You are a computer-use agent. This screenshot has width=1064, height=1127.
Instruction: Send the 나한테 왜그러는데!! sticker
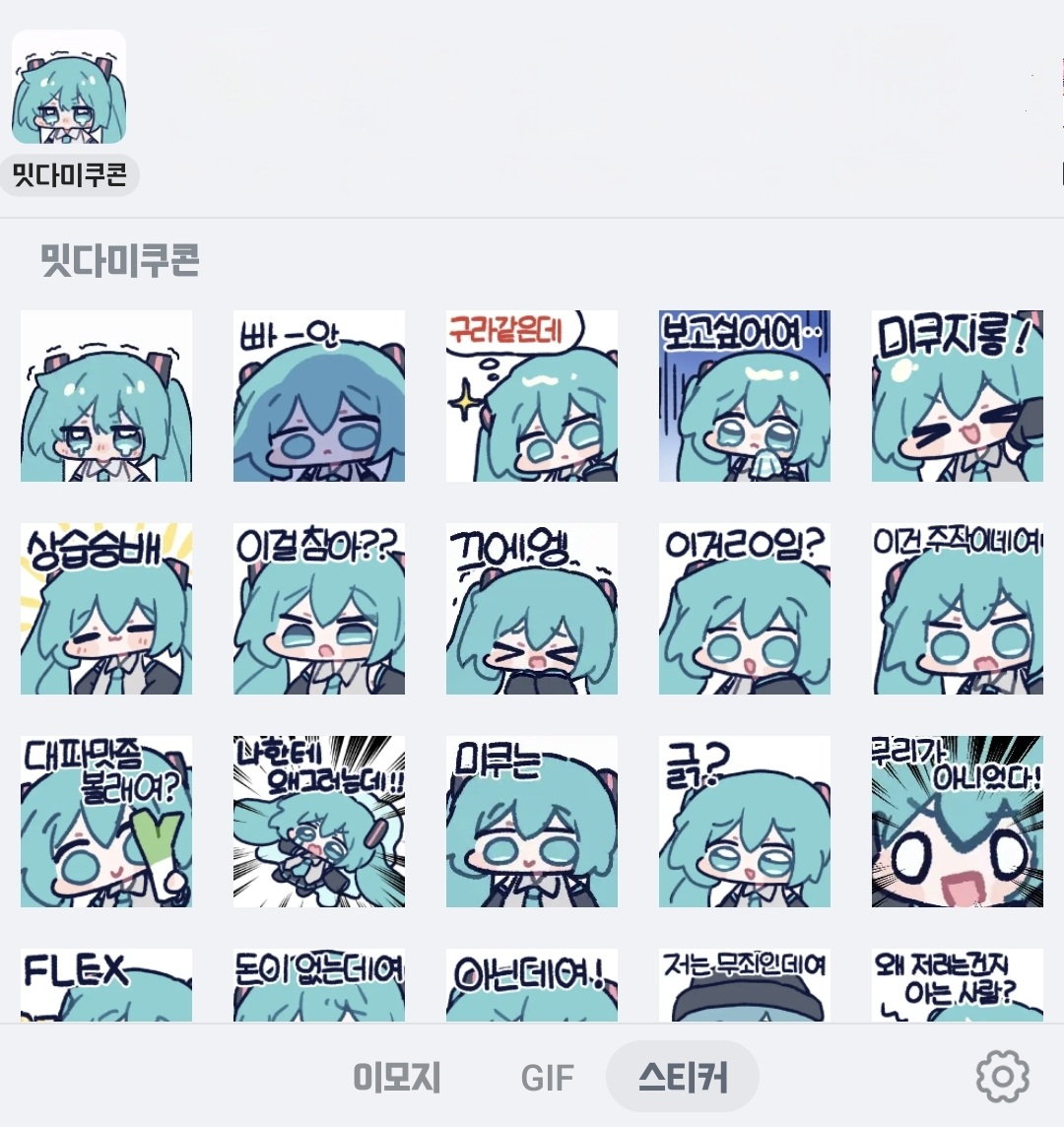319,822
